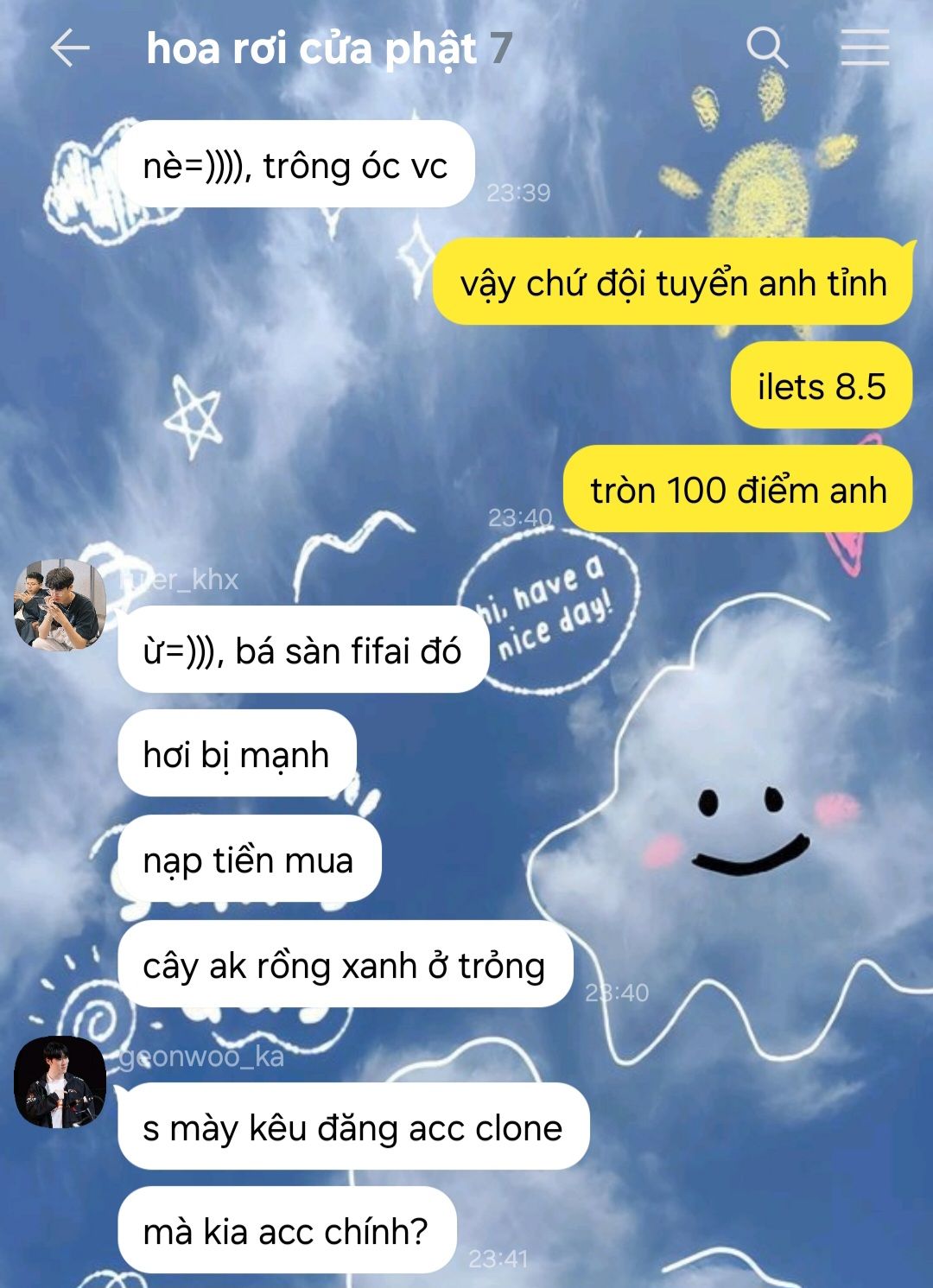This screenshot has width=933, height=1288.
Task: Search within this chat
Action: pos(766,48)
